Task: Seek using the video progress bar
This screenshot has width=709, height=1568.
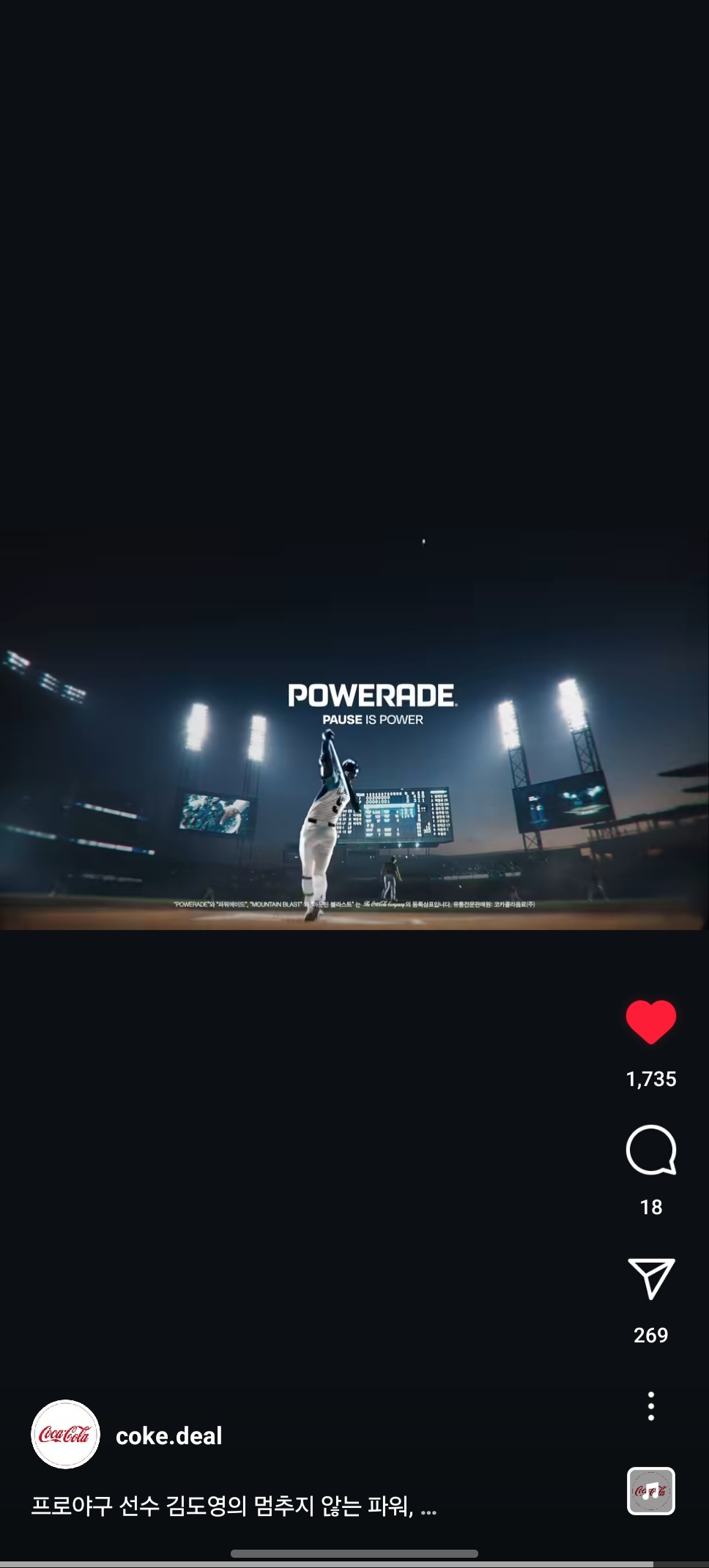Action: point(354,1564)
